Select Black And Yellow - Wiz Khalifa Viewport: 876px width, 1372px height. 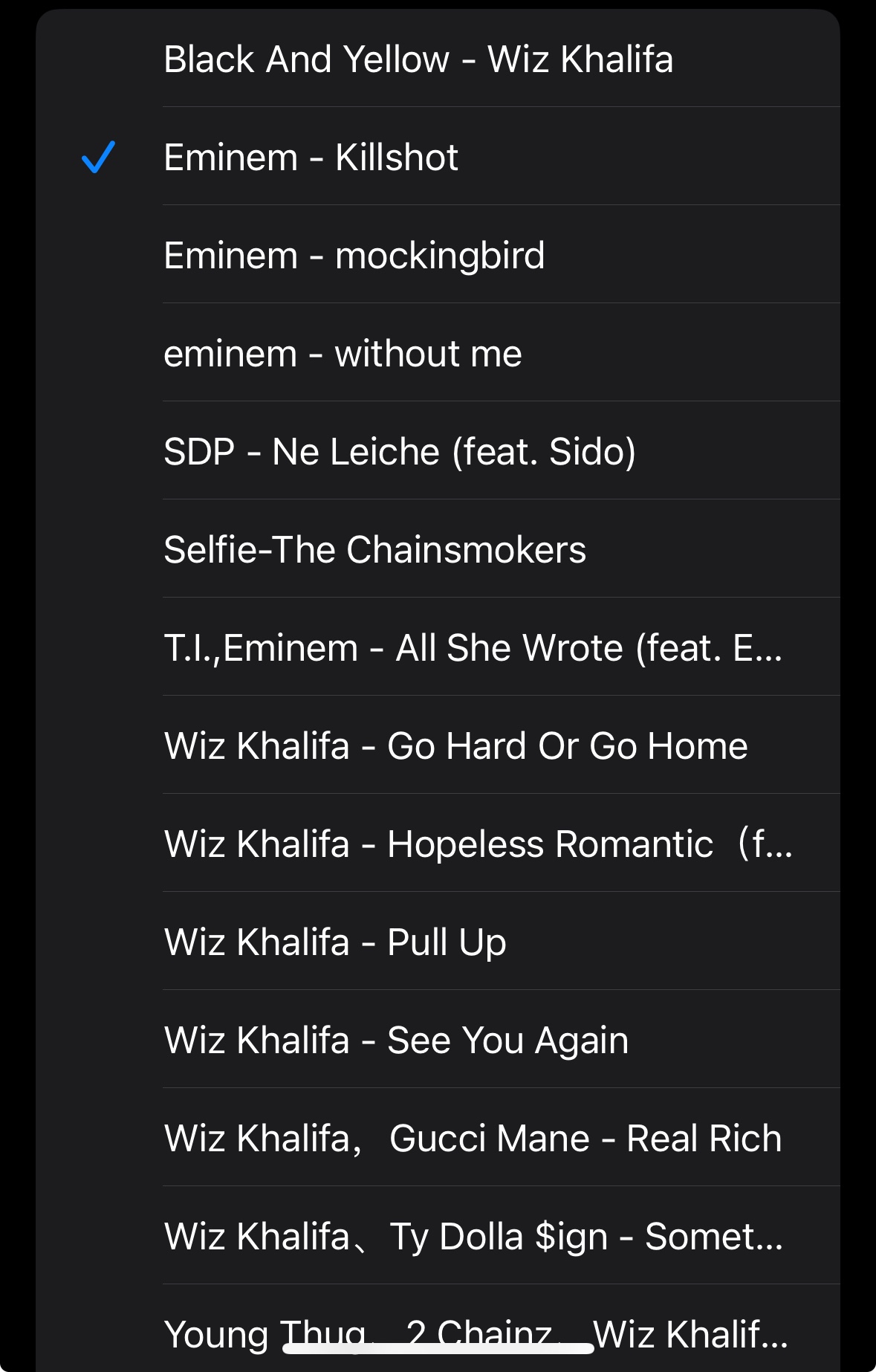click(x=438, y=59)
